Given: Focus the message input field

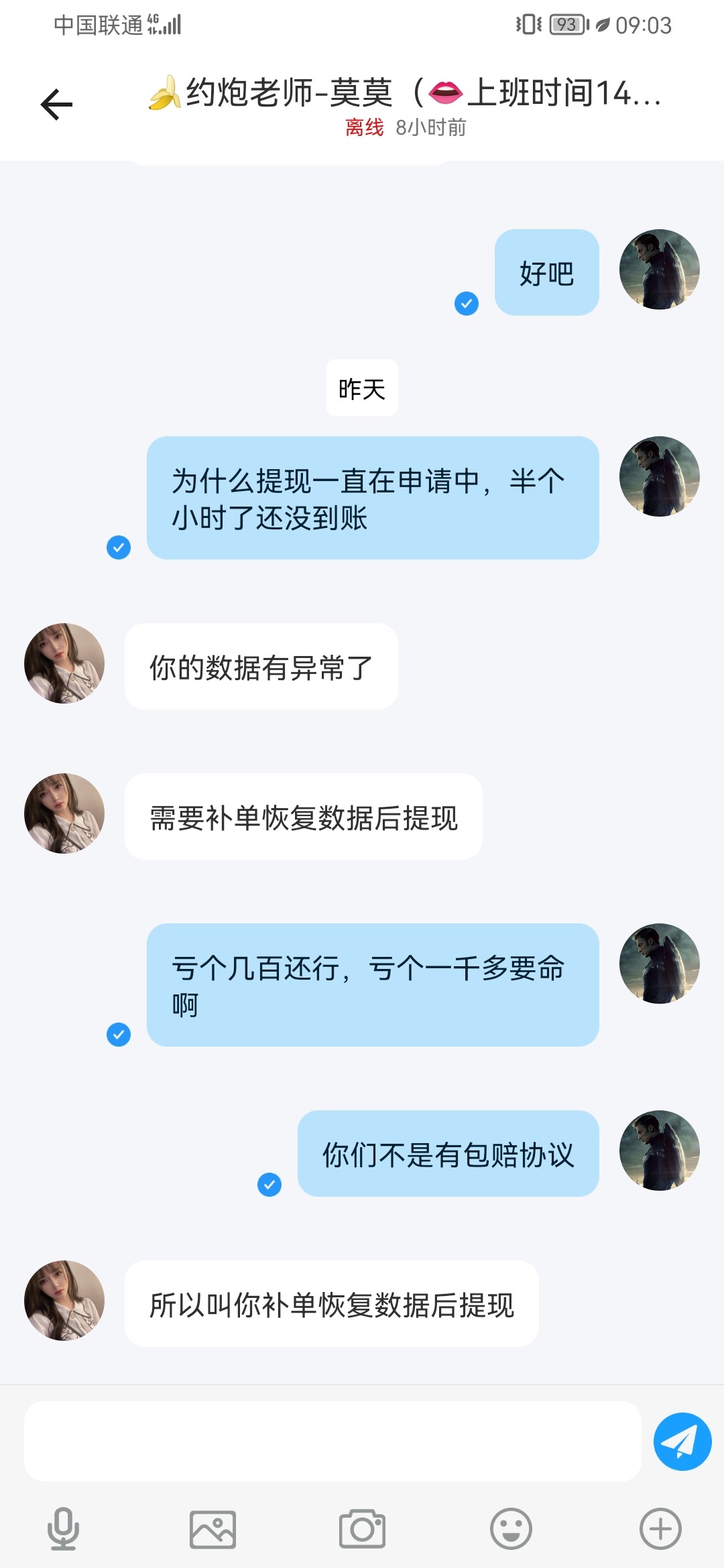Looking at the screenshot, I should (x=333, y=1441).
